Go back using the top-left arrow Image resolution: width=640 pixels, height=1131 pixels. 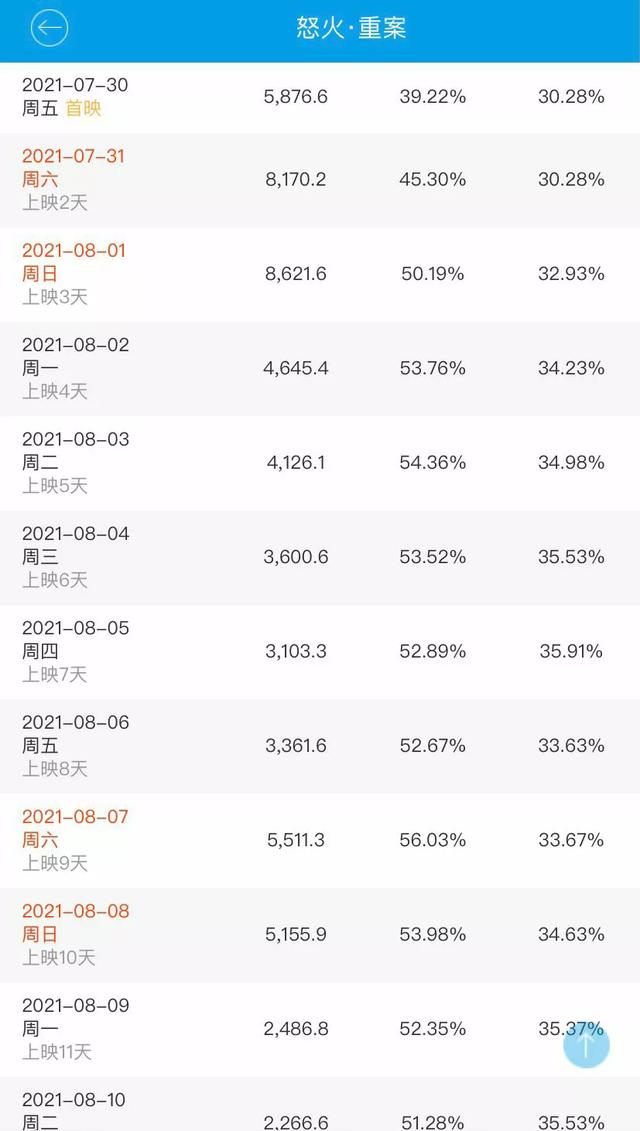49,28
